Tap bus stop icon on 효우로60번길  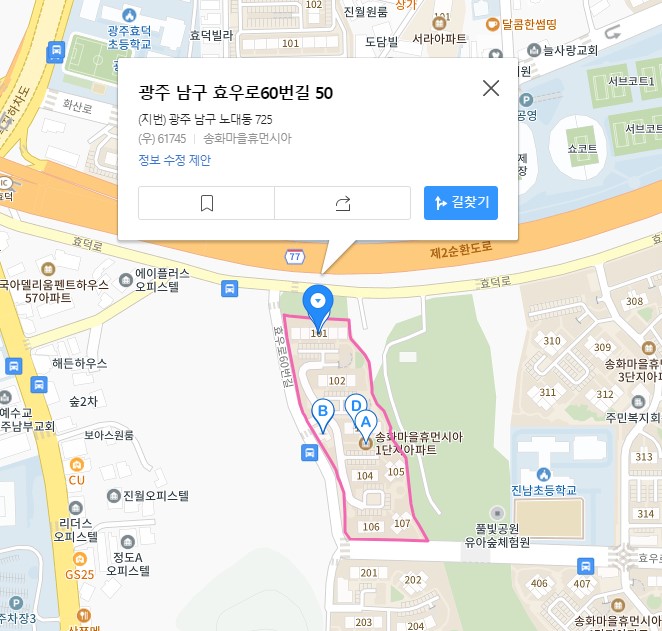[x=310, y=452]
